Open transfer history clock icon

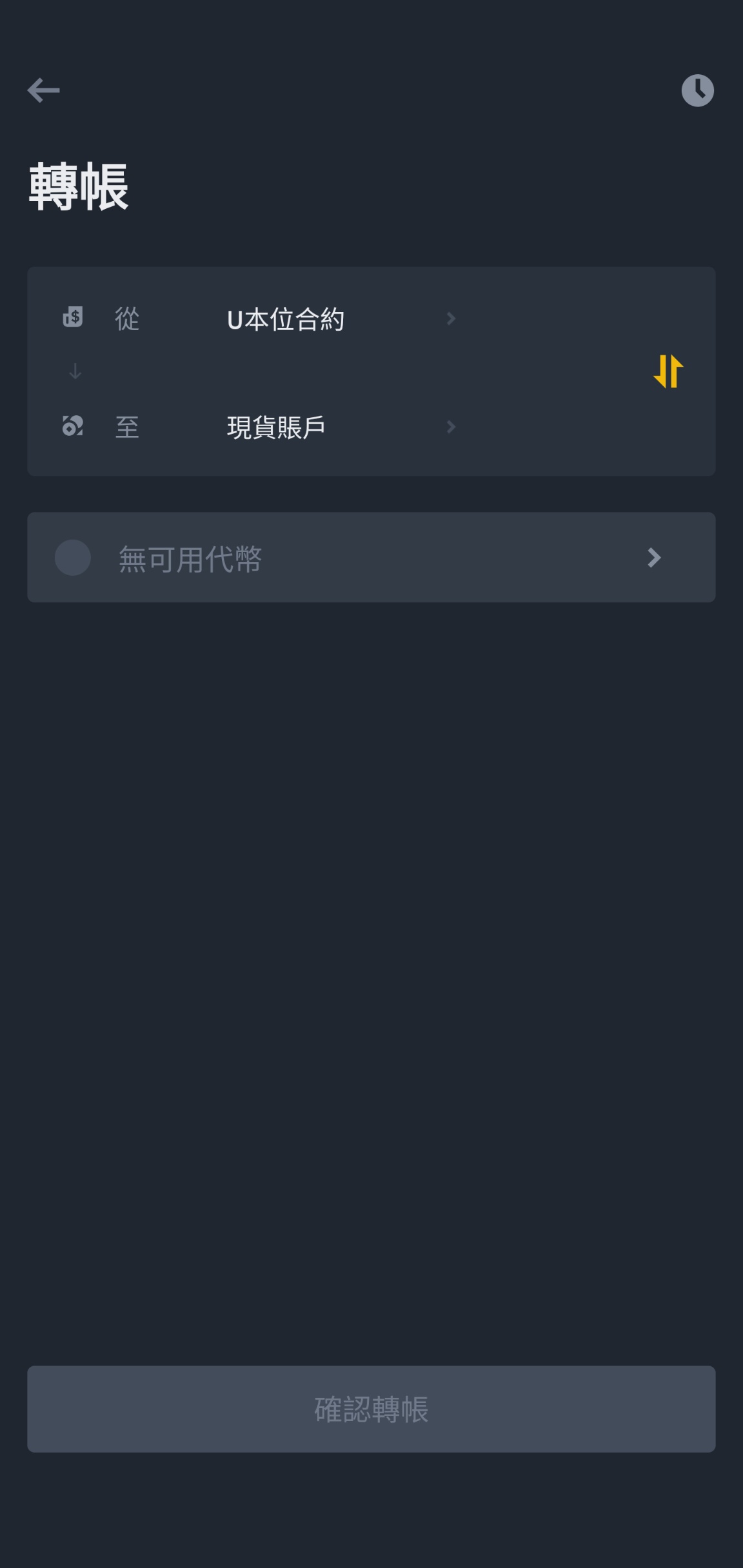pos(697,90)
